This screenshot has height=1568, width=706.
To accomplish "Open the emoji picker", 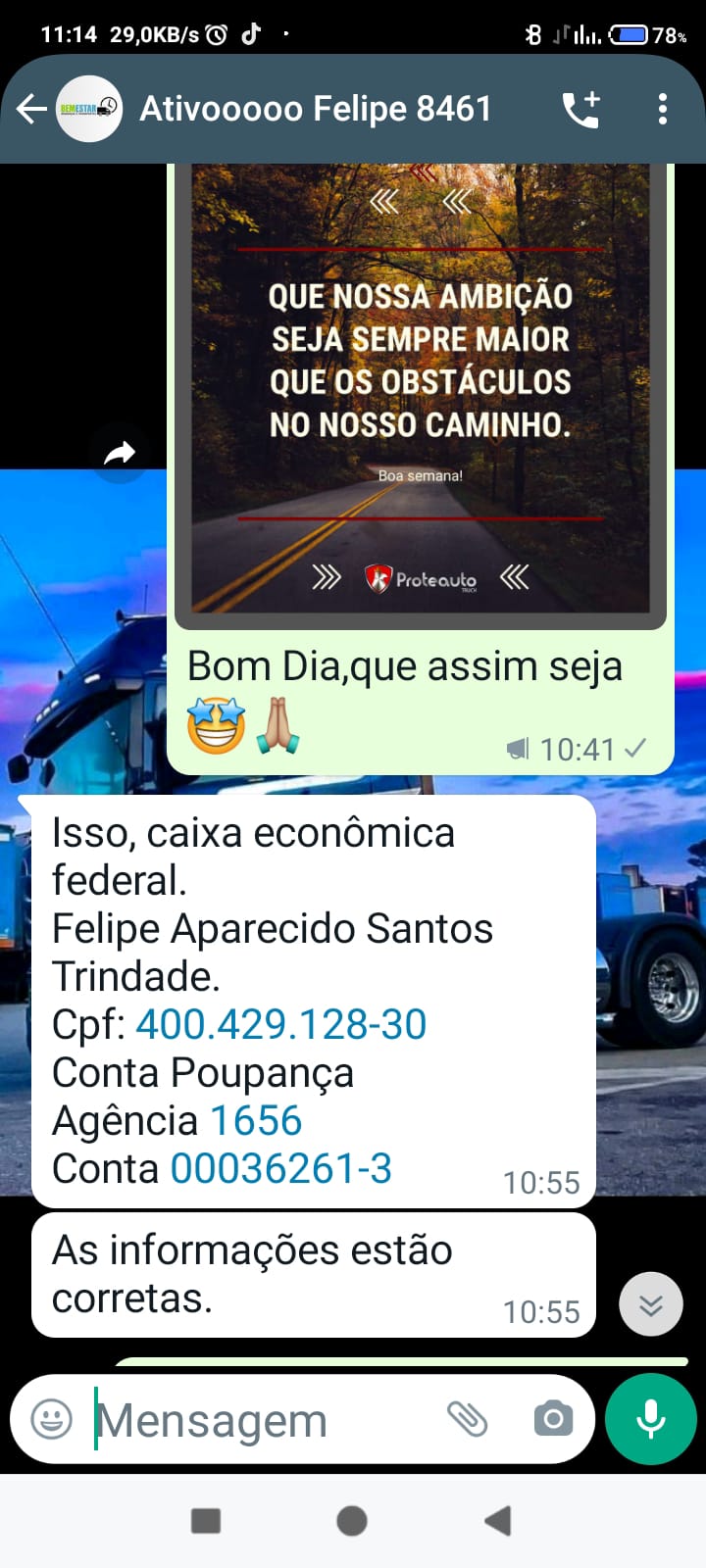I will tap(52, 1419).
